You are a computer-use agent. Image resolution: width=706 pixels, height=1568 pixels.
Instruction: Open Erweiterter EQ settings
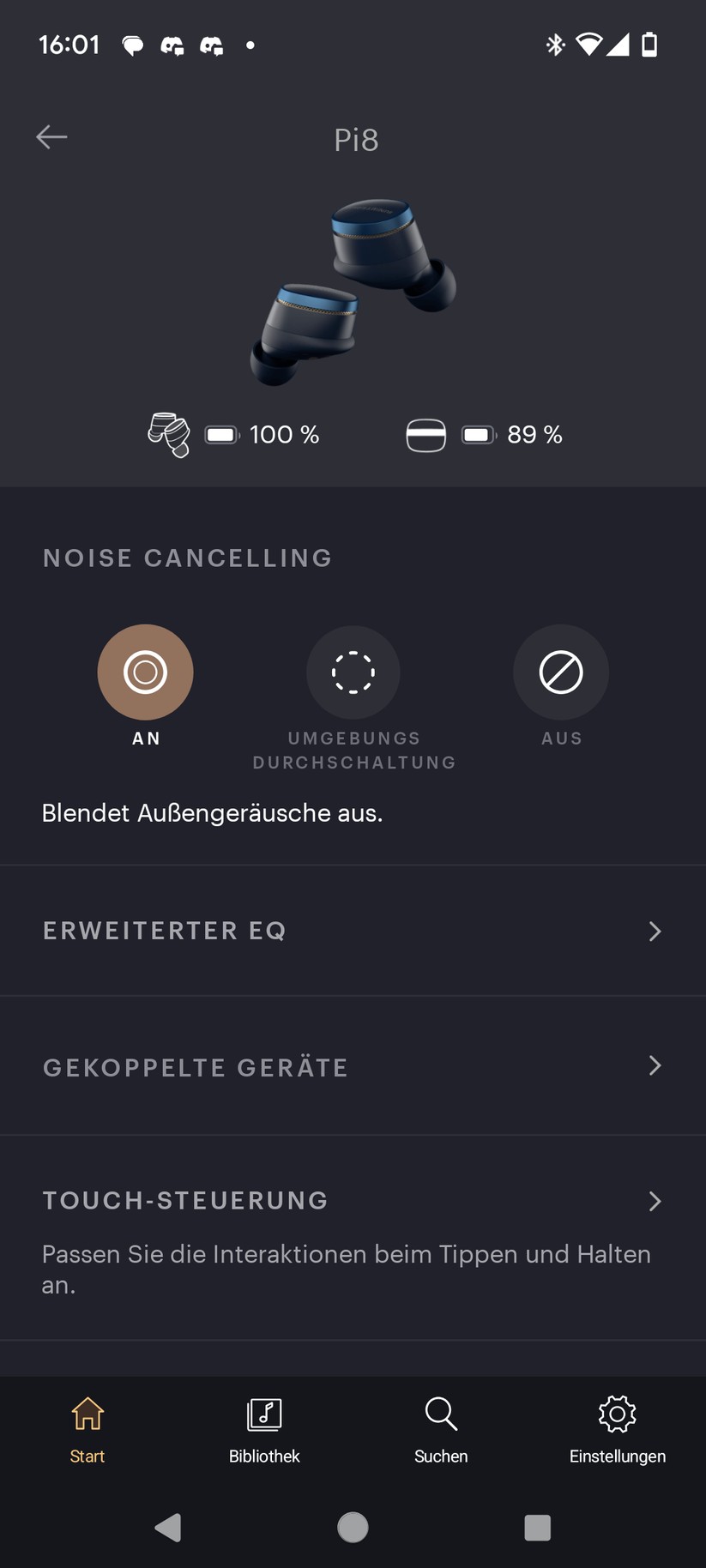(x=353, y=931)
